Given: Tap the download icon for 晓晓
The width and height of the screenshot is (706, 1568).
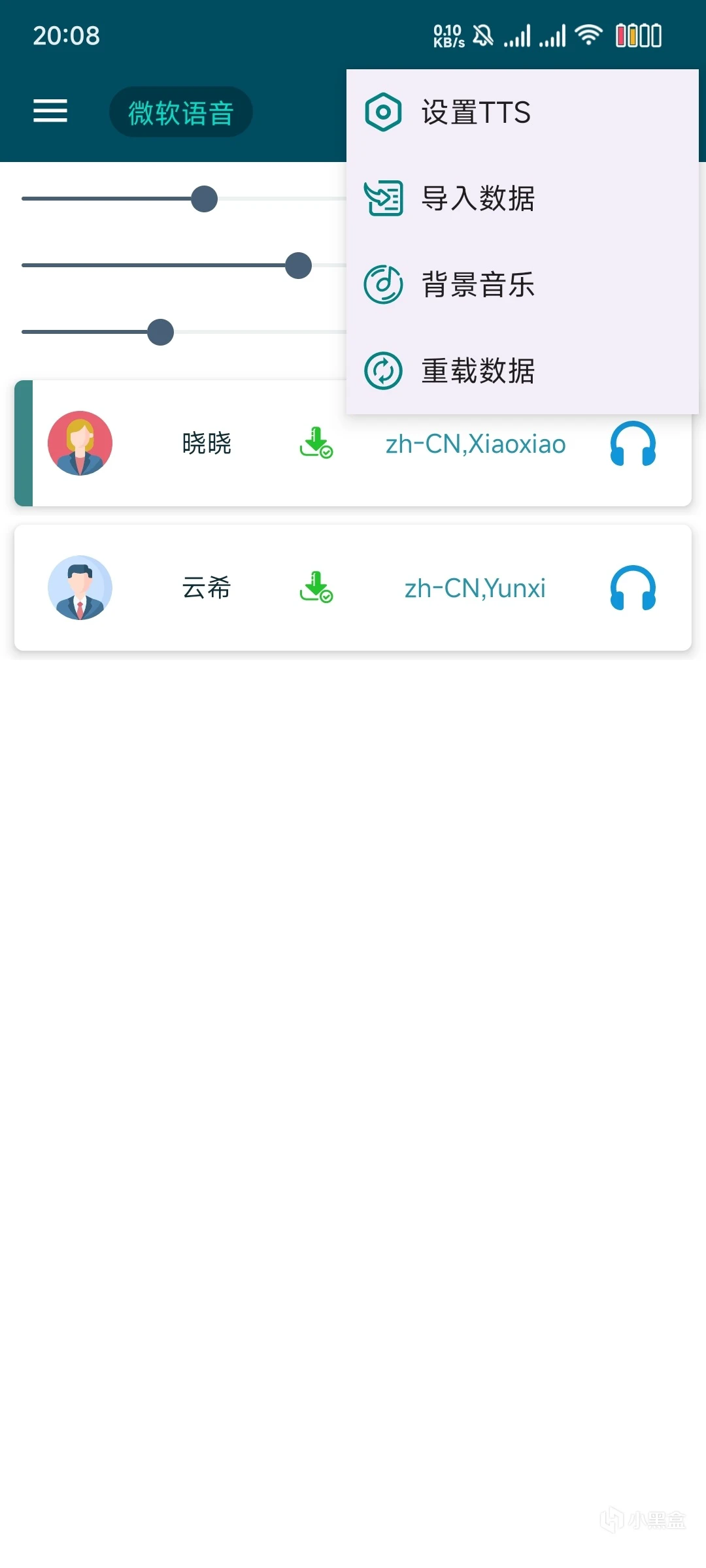Looking at the screenshot, I should coord(316,443).
